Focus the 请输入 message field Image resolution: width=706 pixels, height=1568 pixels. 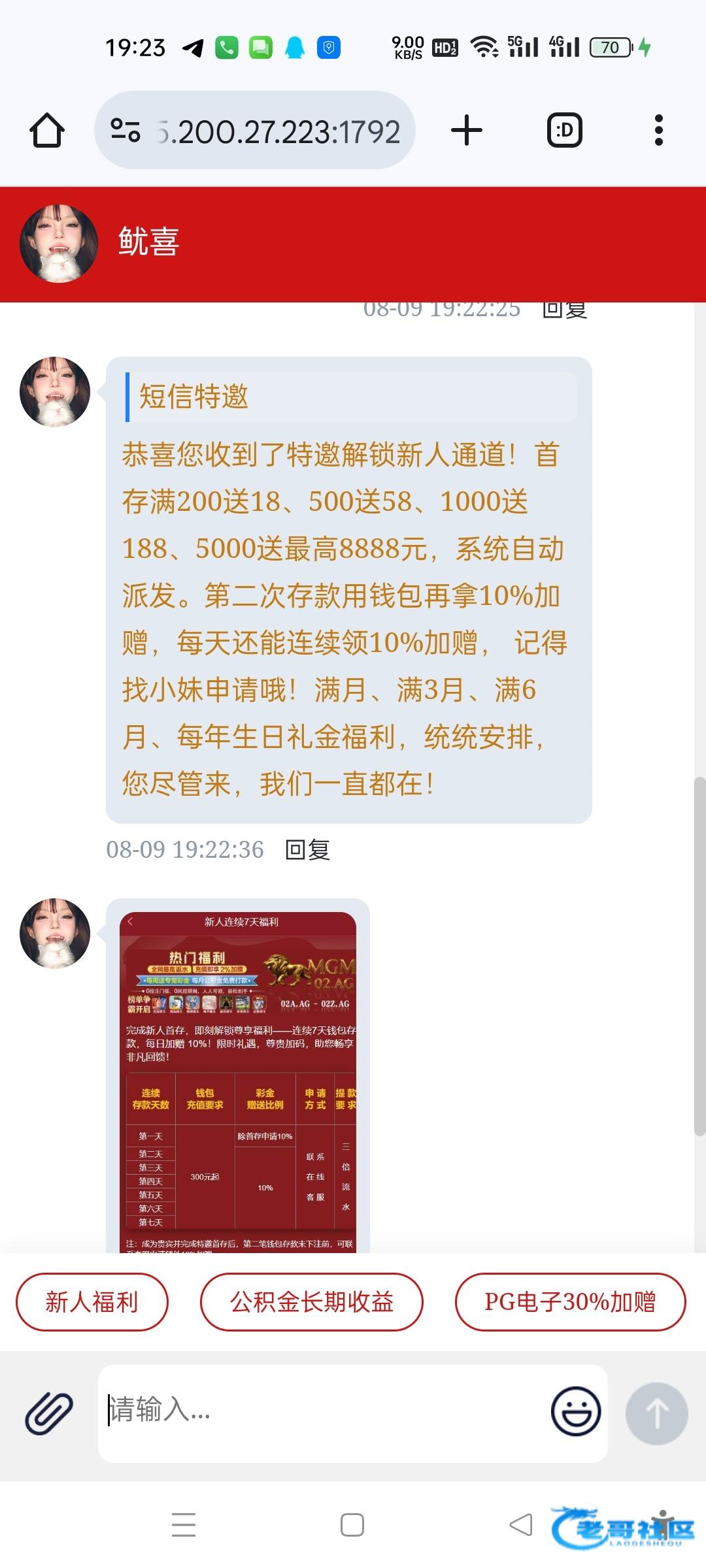(x=320, y=1411)
